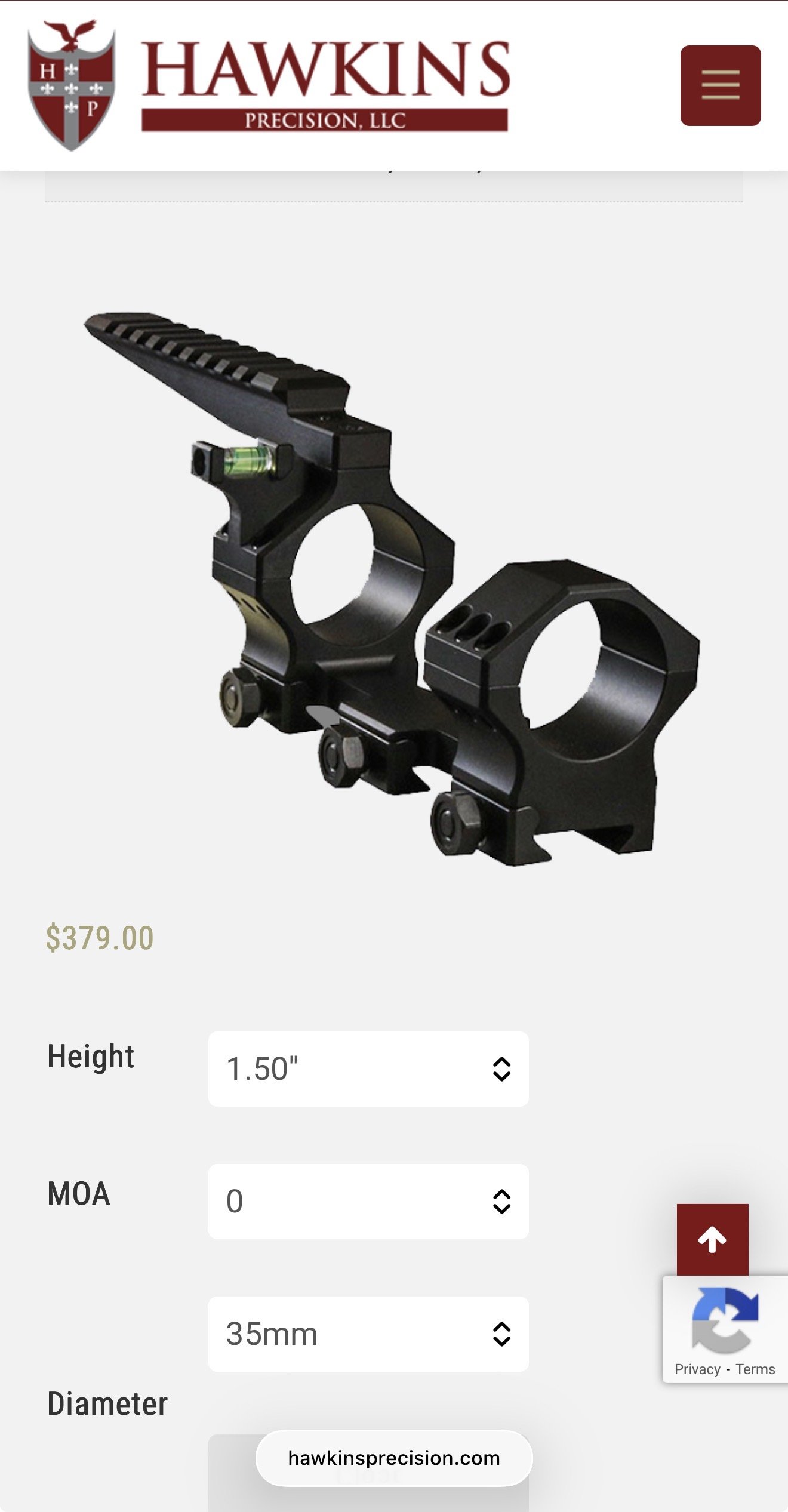Tap the hawkinsprecision.com address pill
The image size is (788, 1512).
[394, 1458]
